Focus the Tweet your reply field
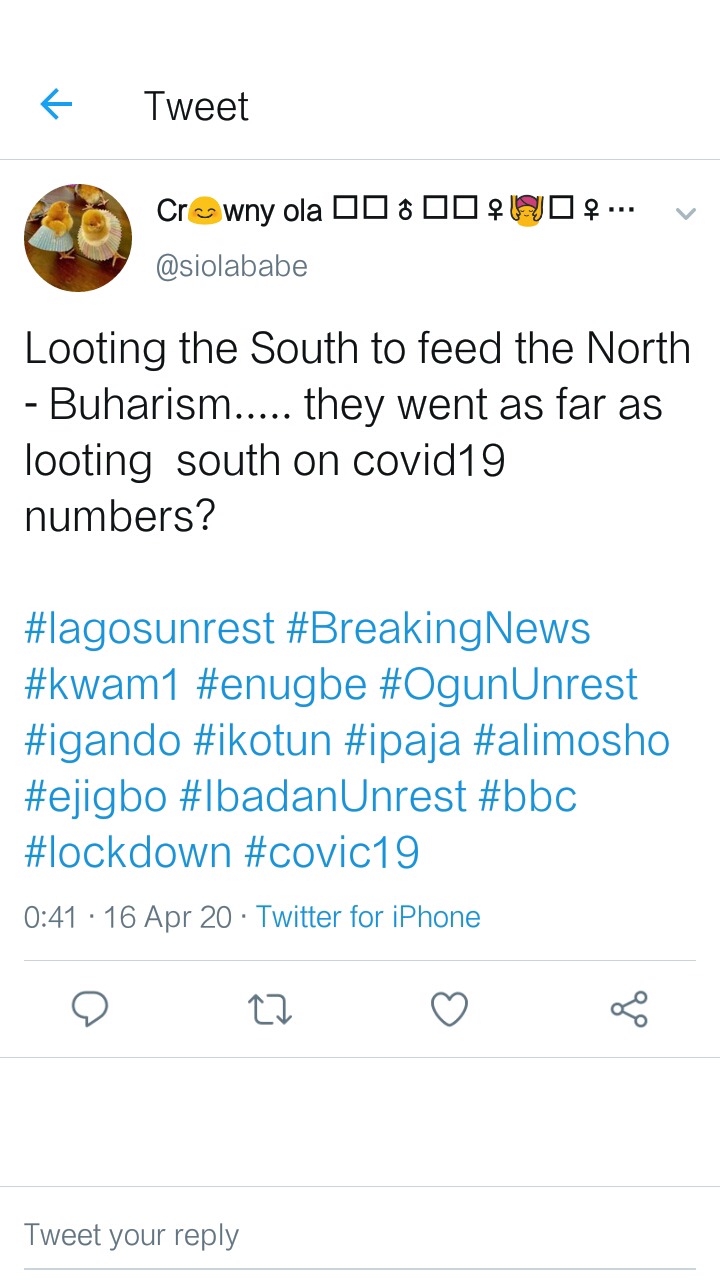The width and height of the screenshot is (720, 1280). [x=360, y=1235]
